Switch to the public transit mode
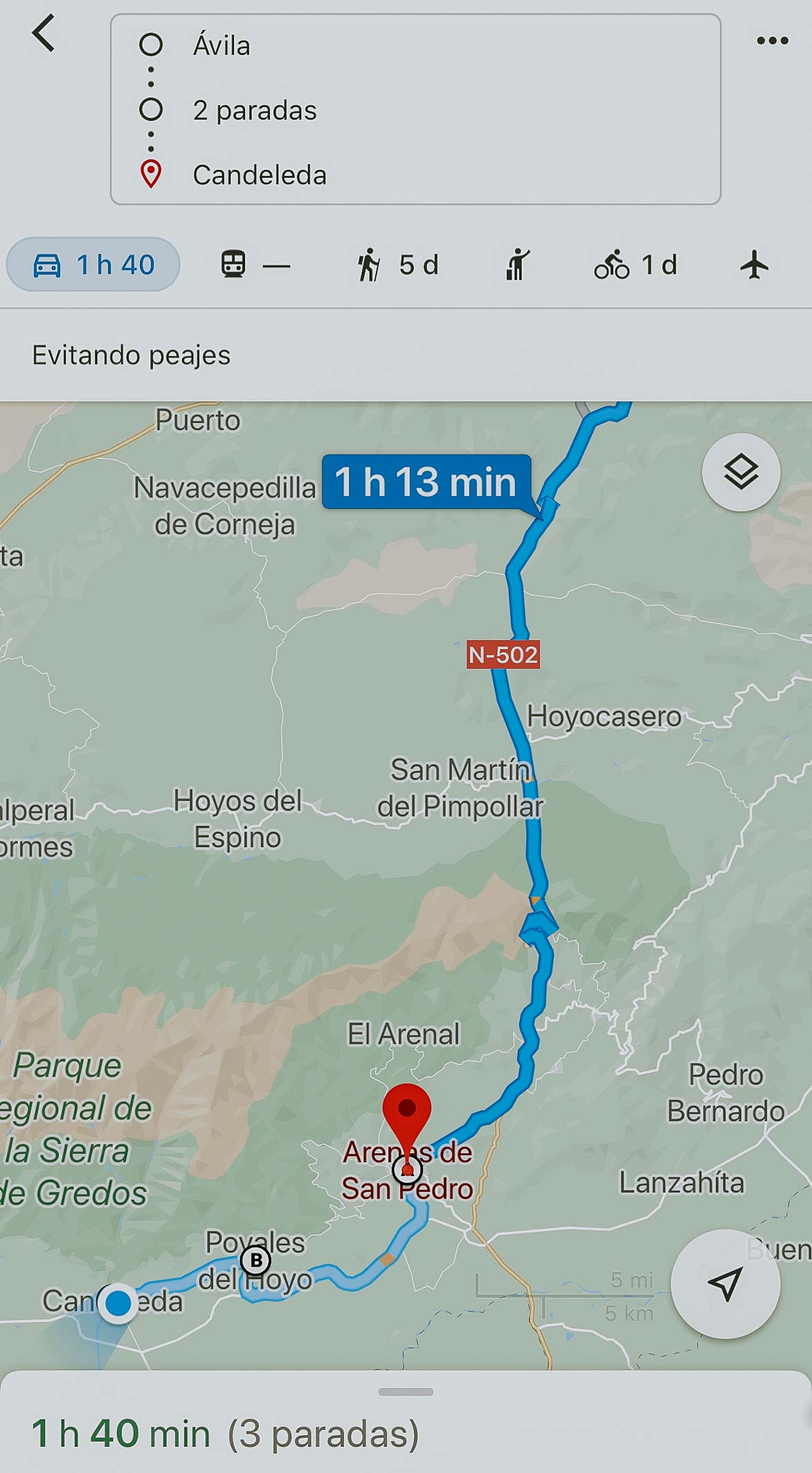 (254, 264)
